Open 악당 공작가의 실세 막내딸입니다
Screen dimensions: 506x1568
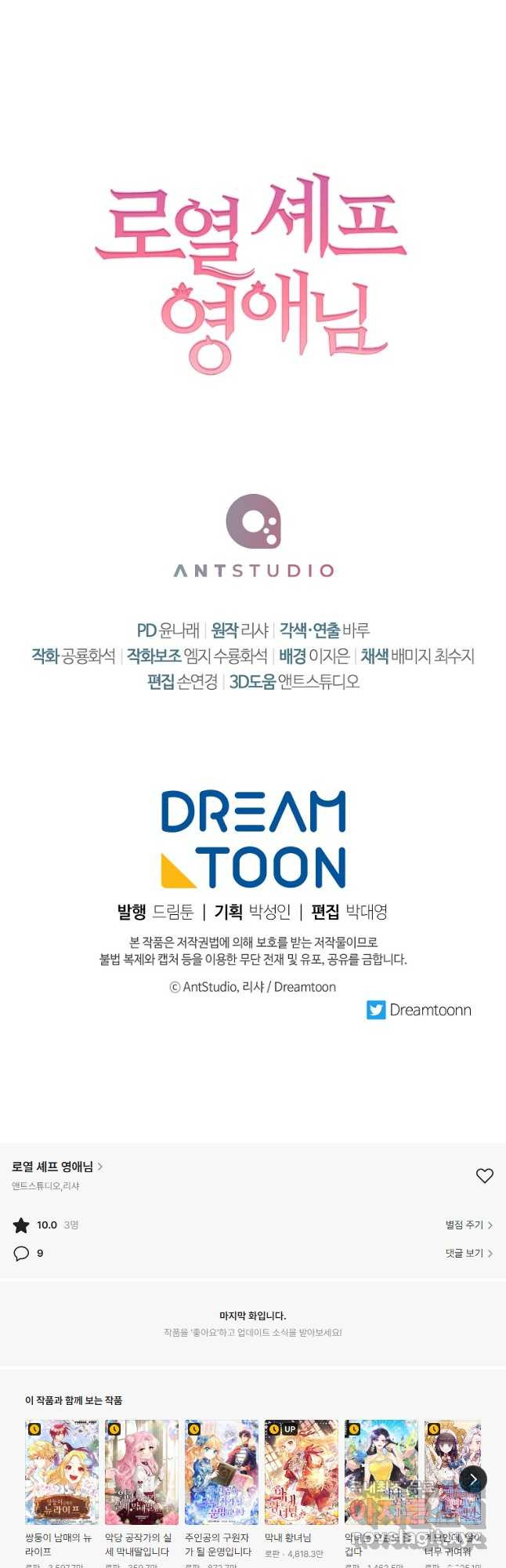pos(142,1472)
